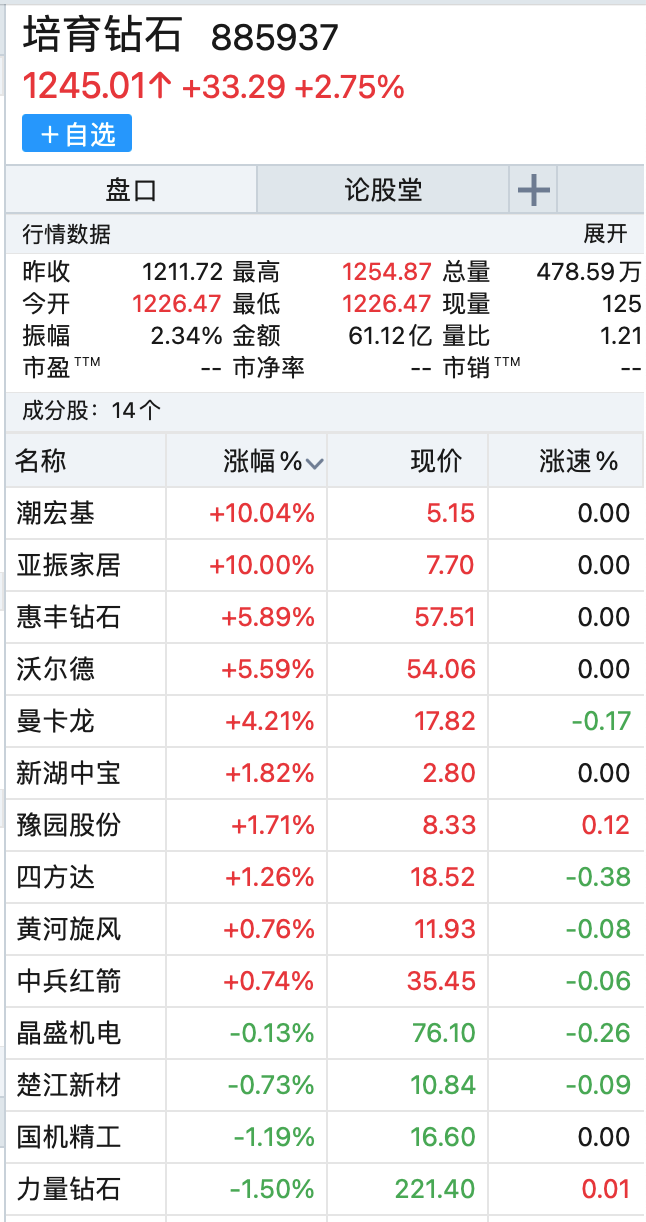646x1222 pixels.
Task: Sort stocks by 涨速% column header
Action: 578,461
